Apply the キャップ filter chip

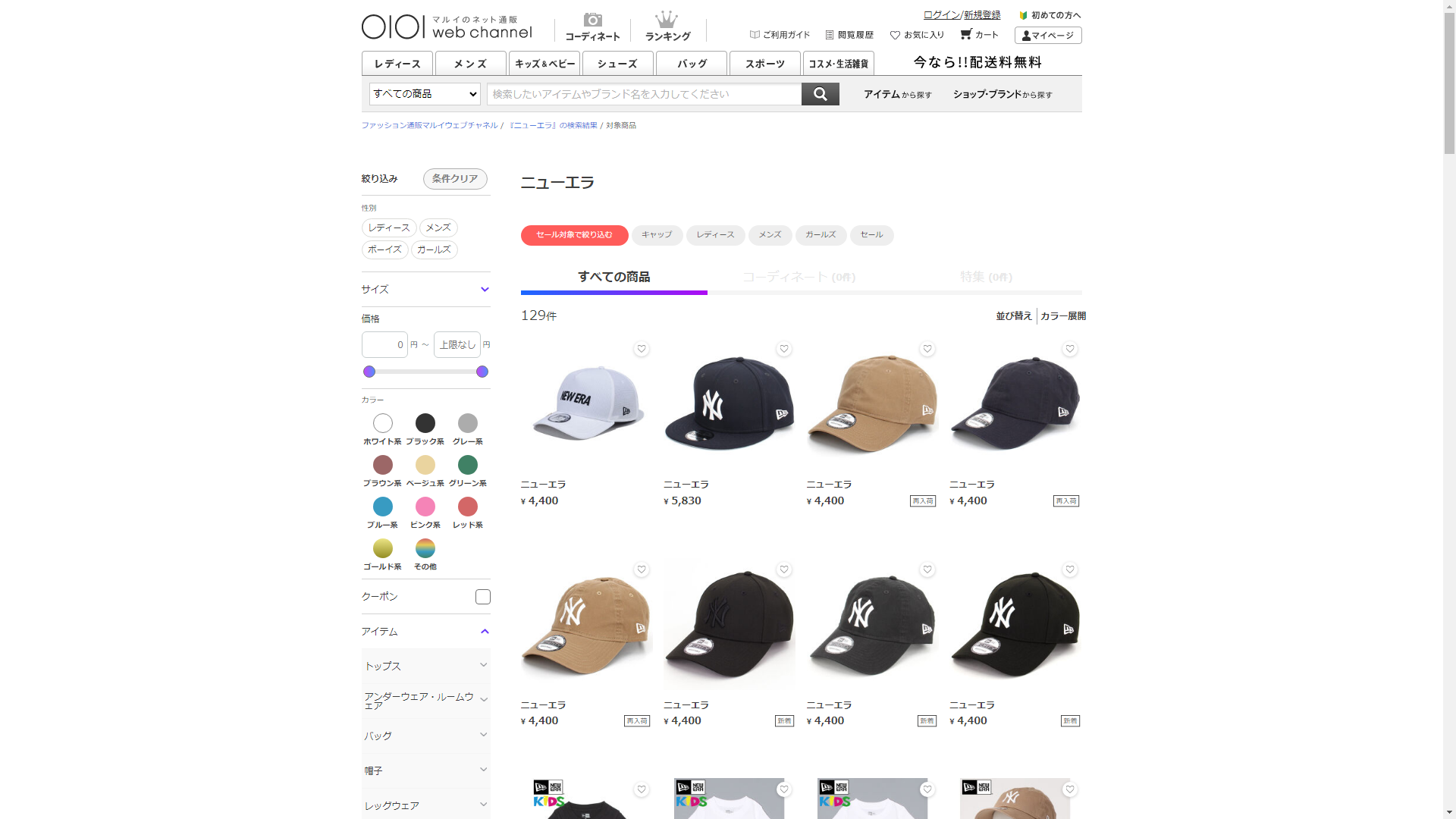657,235
